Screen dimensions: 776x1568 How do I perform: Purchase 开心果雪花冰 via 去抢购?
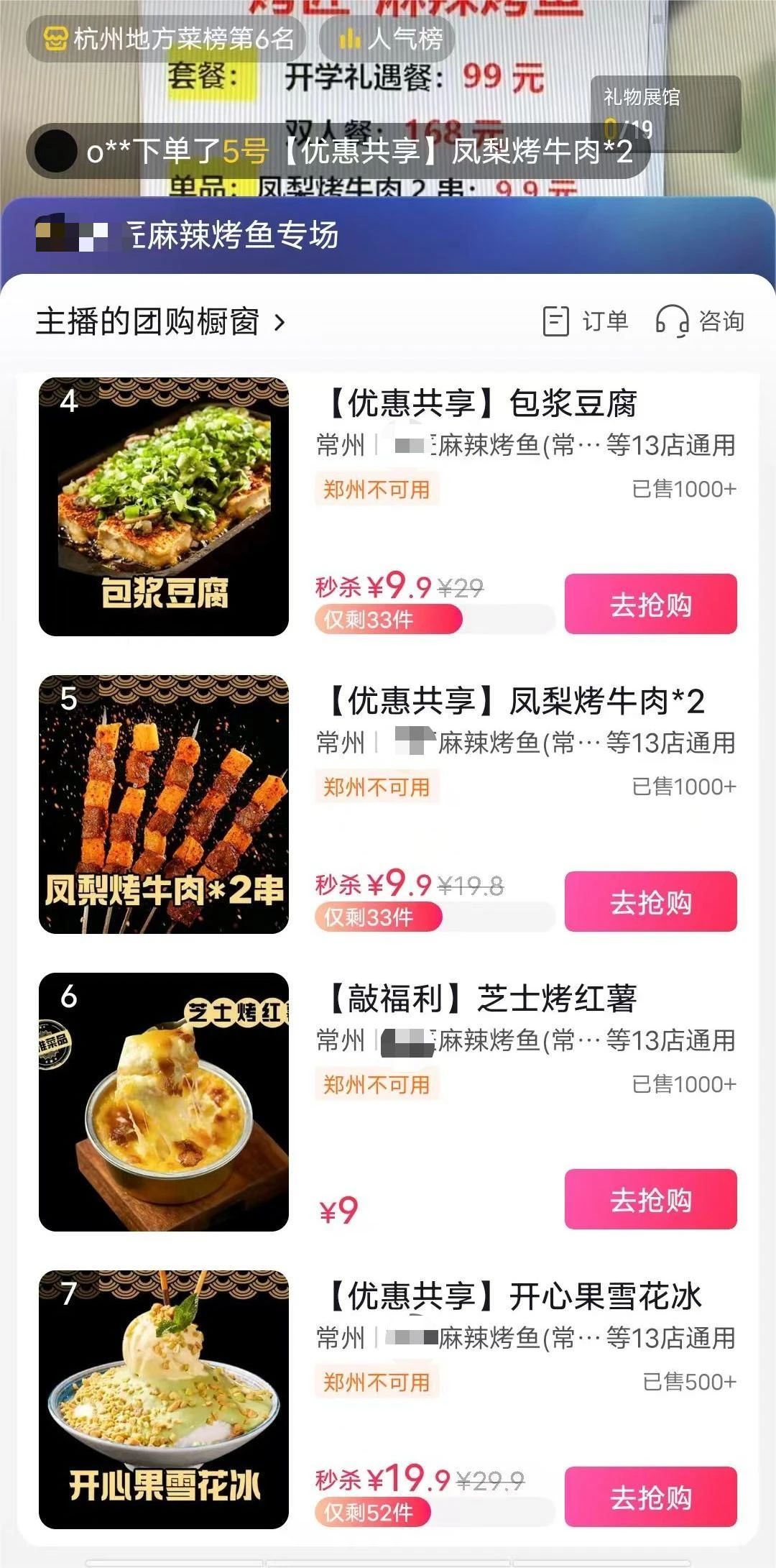650,1497
